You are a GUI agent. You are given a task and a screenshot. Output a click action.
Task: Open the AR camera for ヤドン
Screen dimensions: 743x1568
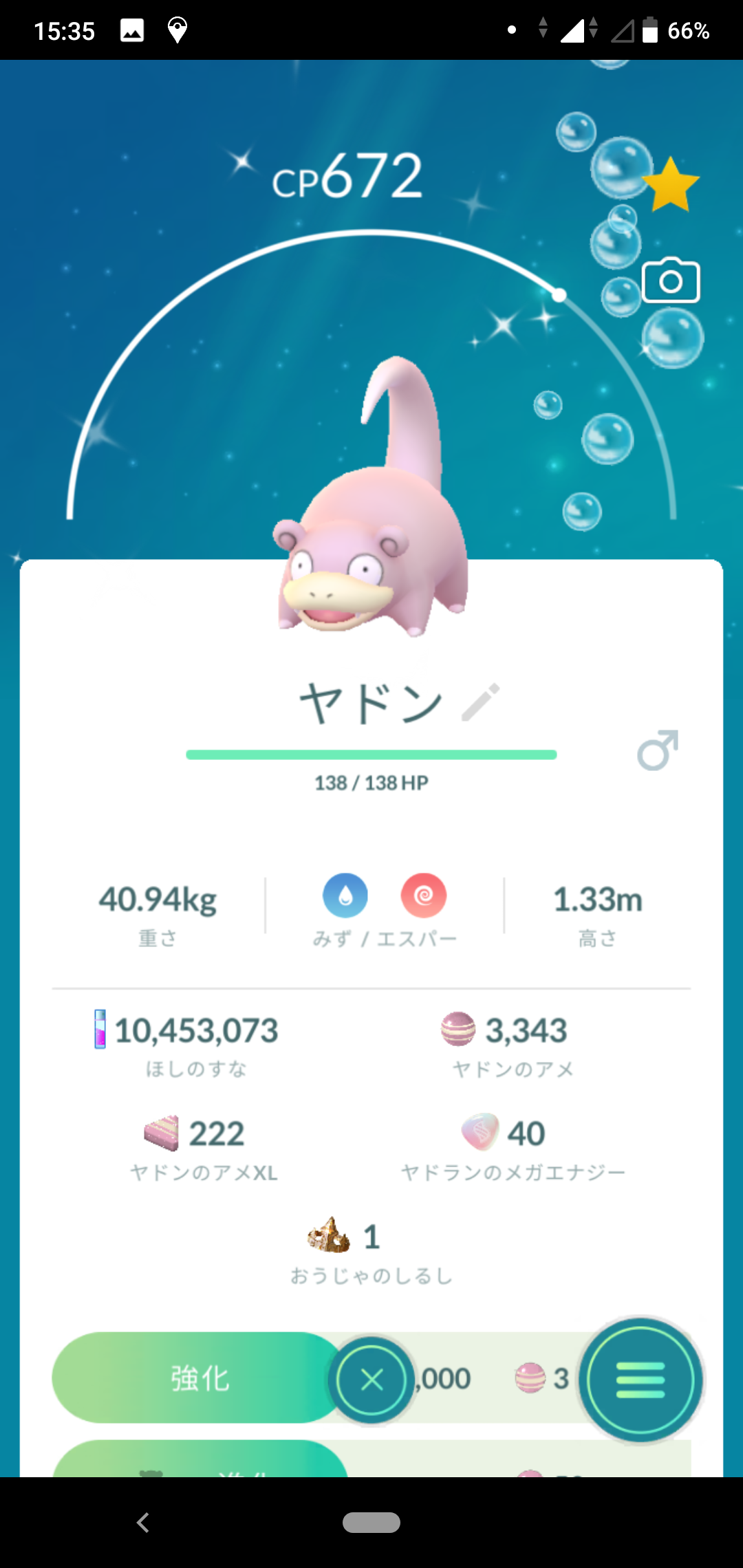[x=671, y=281]
